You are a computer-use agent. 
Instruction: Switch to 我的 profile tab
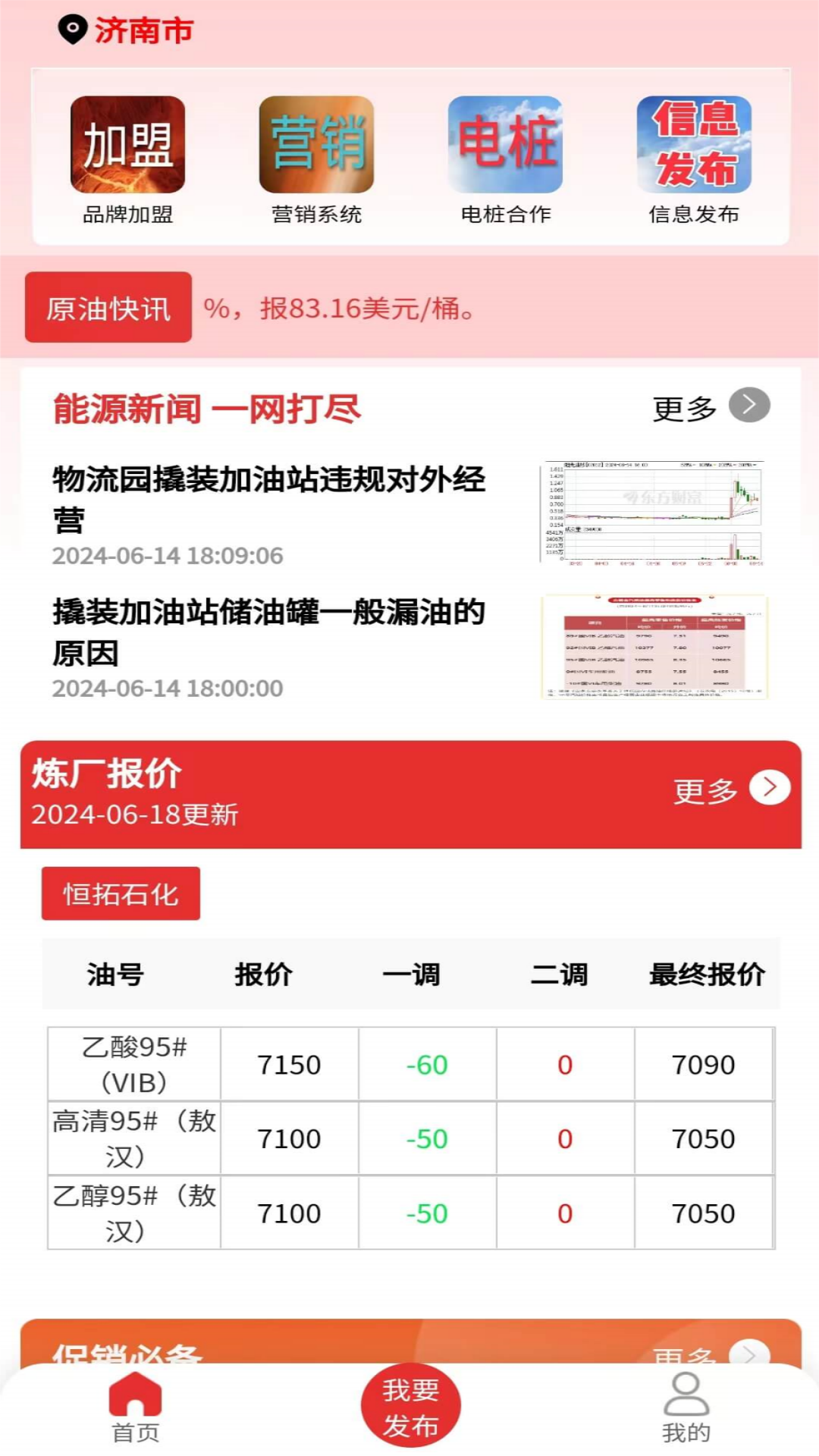[x=686, y=1408]
